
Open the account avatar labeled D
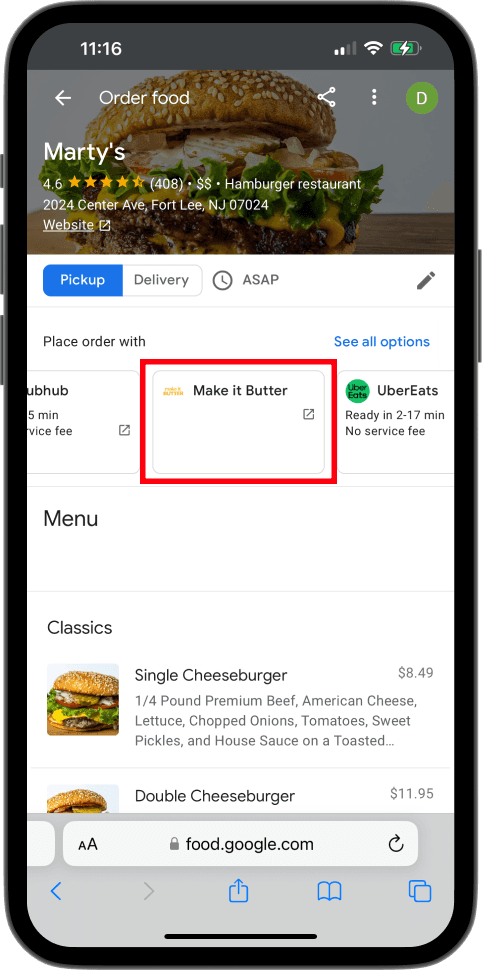point(422,98)
